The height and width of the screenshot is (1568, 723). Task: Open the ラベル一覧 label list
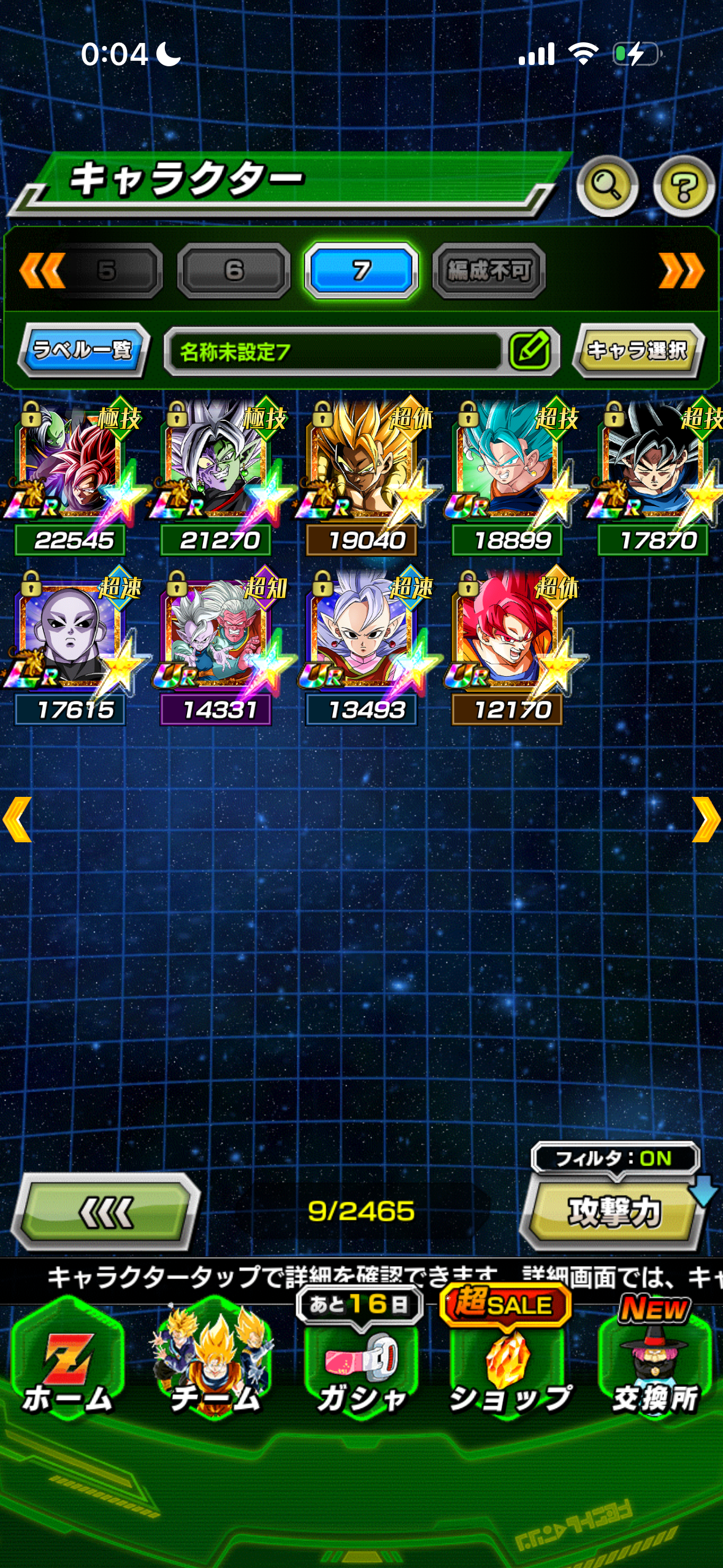[83, 350]
